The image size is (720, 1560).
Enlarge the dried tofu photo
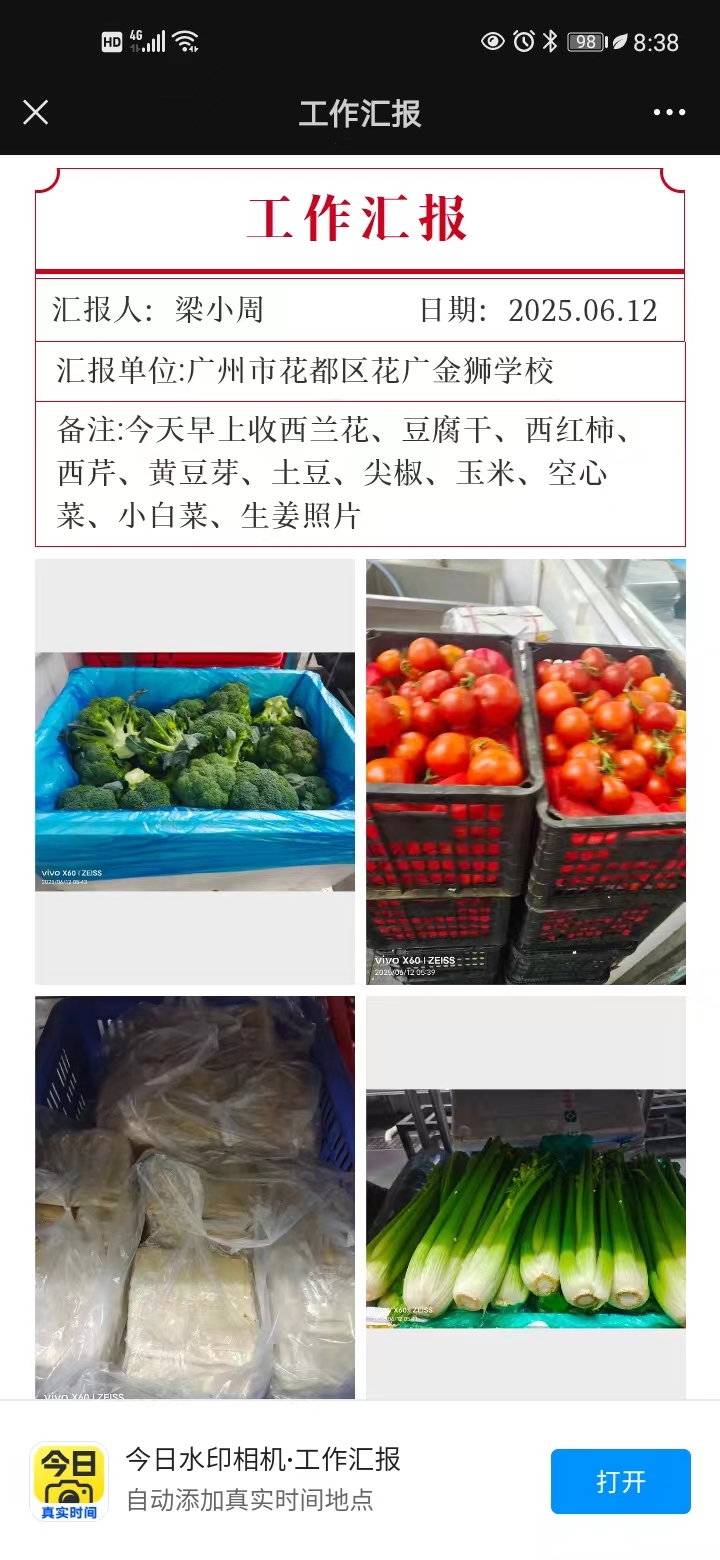pos(195,1197)
